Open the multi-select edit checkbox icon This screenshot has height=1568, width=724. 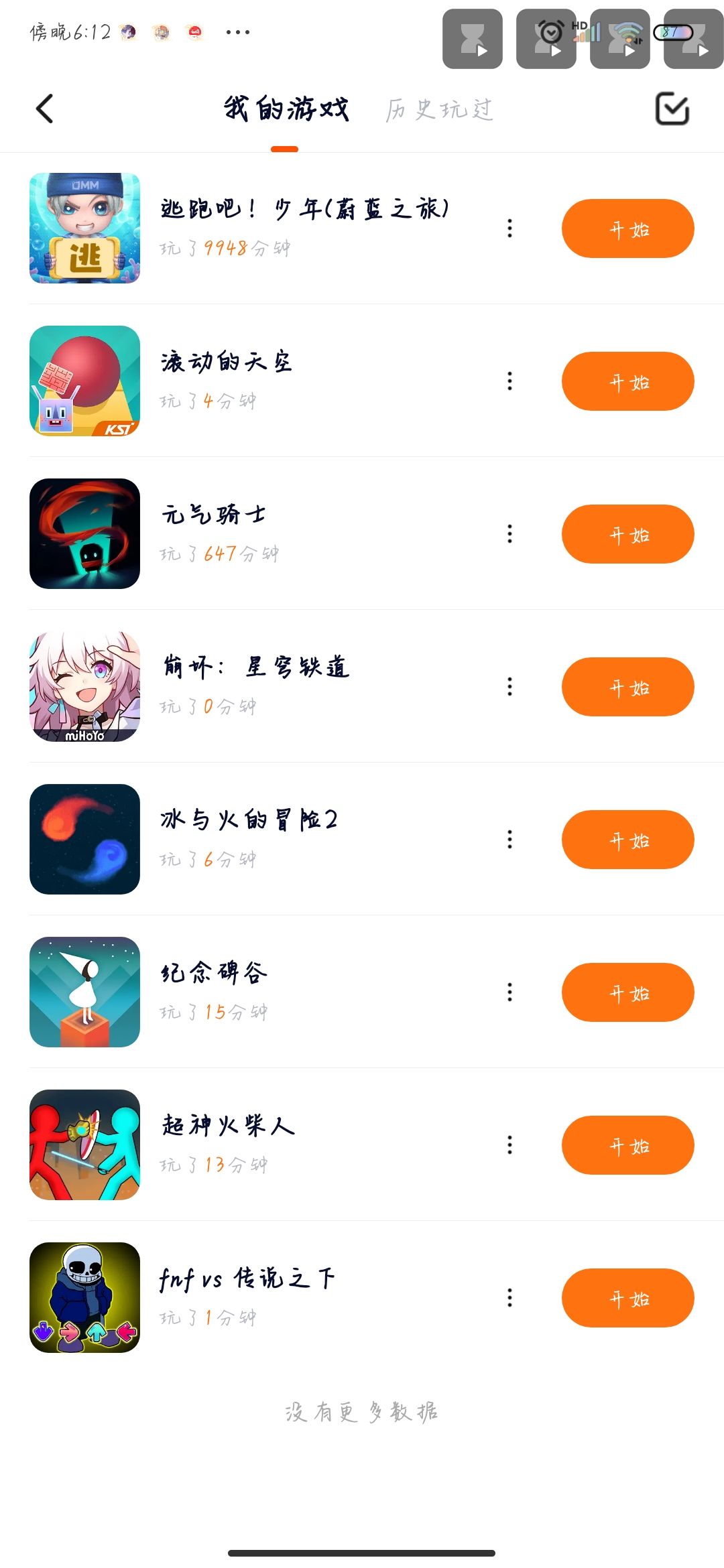[x=672, y=109]
